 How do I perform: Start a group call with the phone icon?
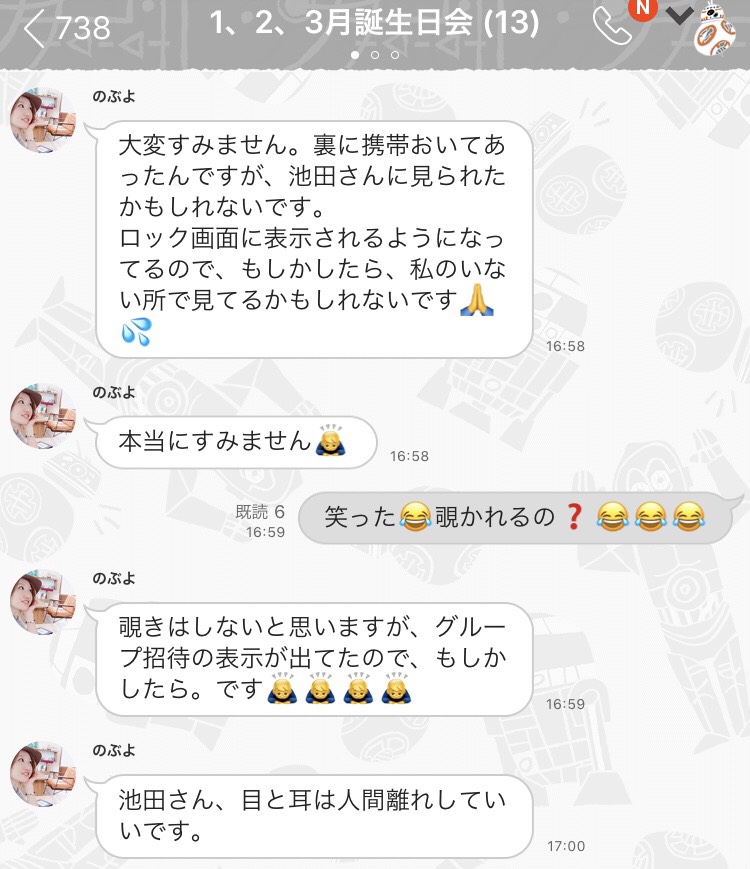[611, 29]
